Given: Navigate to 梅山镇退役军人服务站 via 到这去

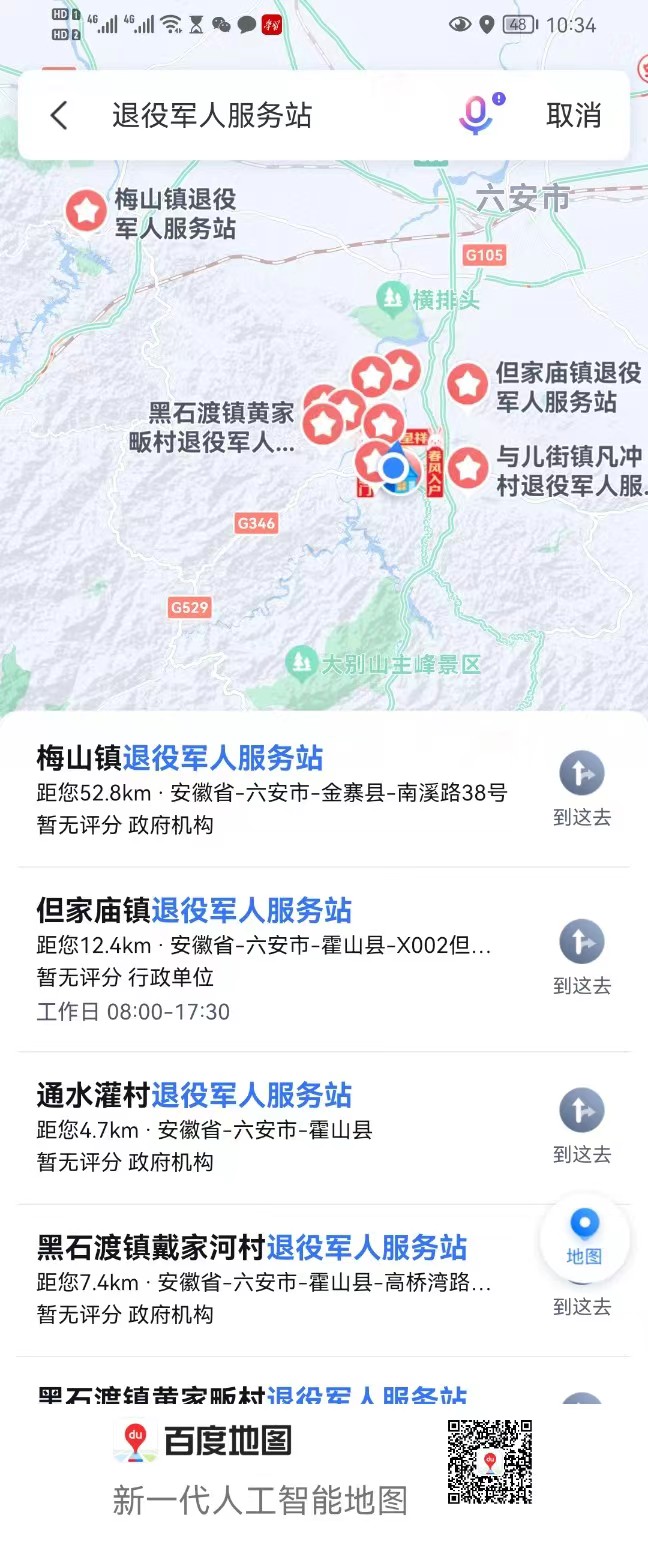Looking at the screenshot, I should (x=581, y=787).
